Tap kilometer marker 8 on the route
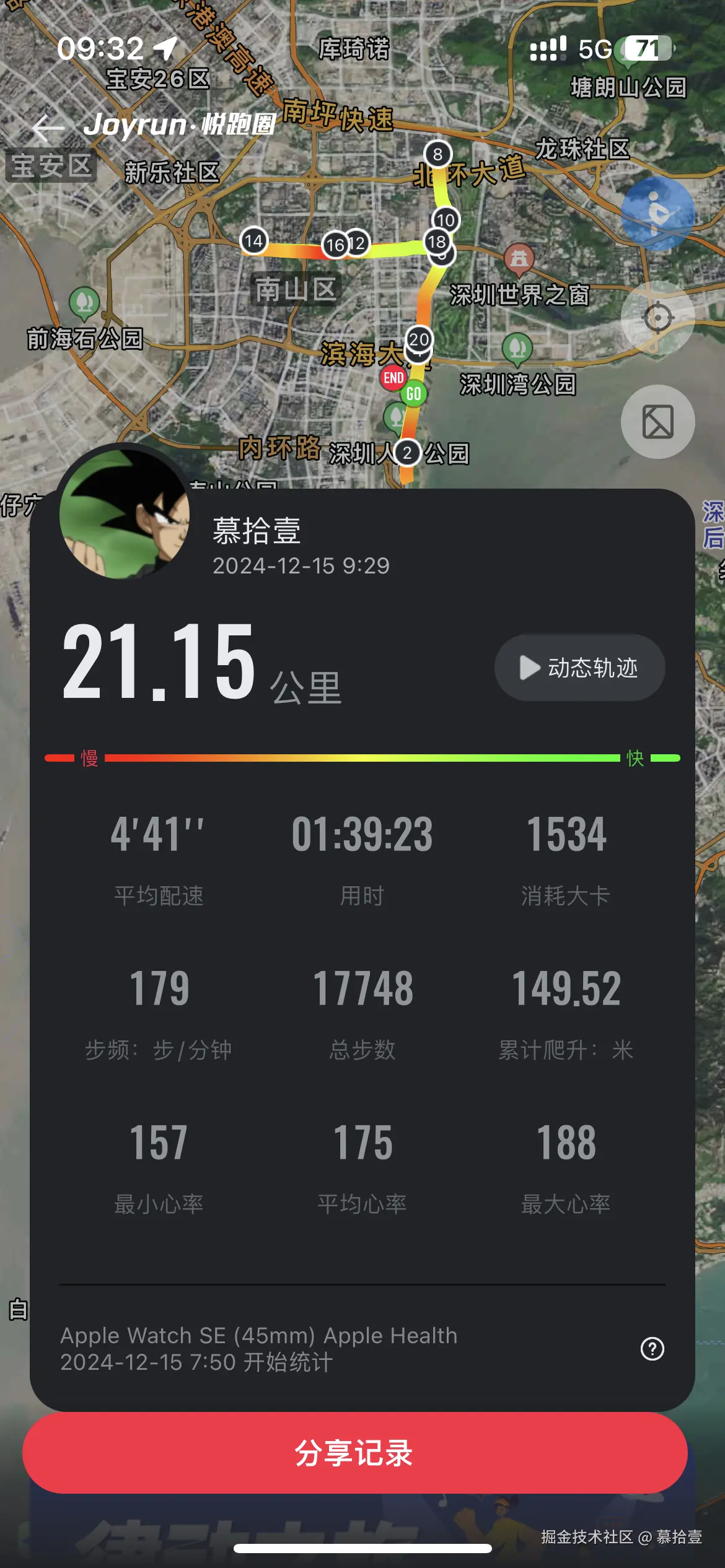725x1568 pixels. [439, 153]
